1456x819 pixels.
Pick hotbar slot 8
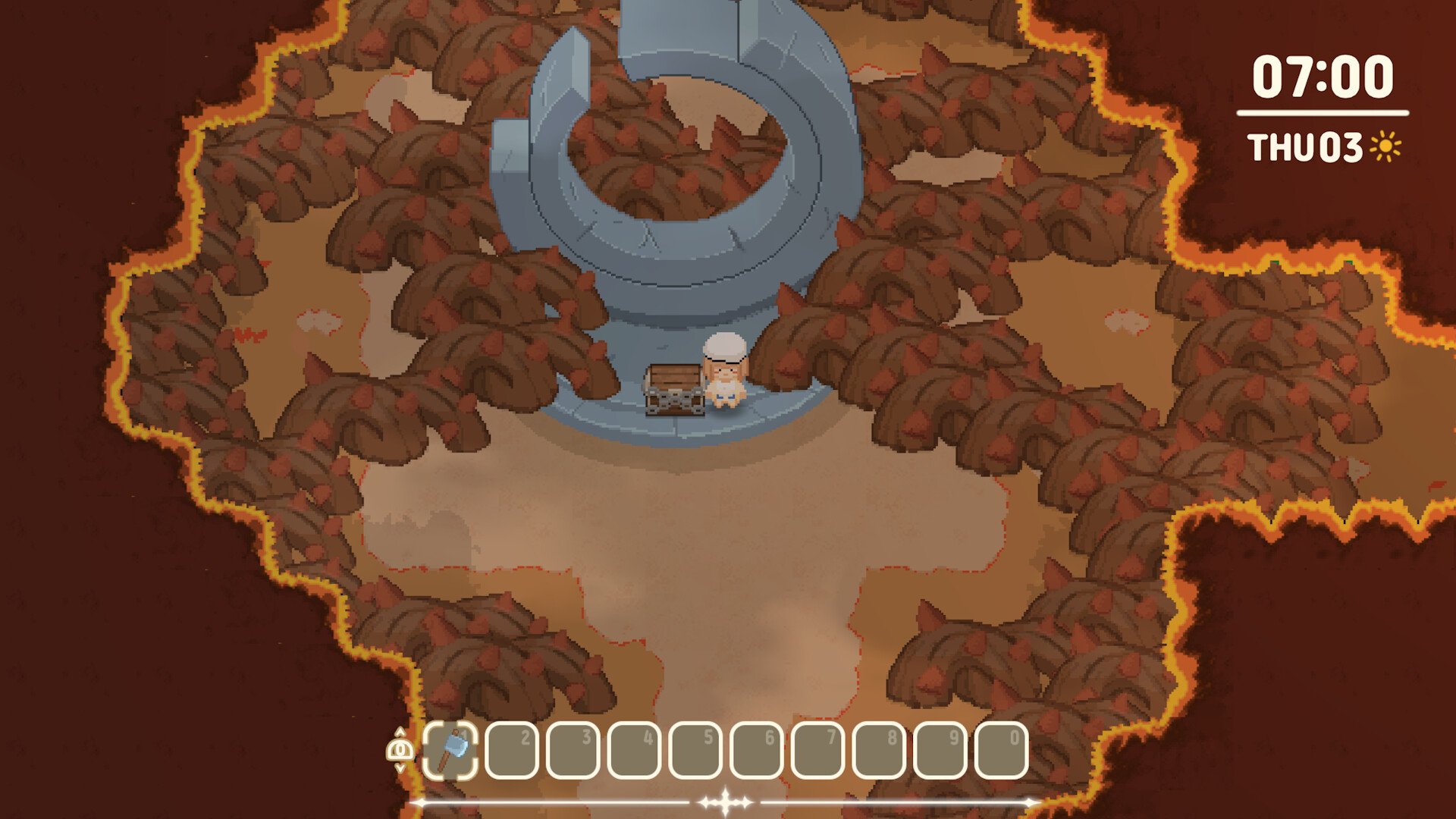879,751
